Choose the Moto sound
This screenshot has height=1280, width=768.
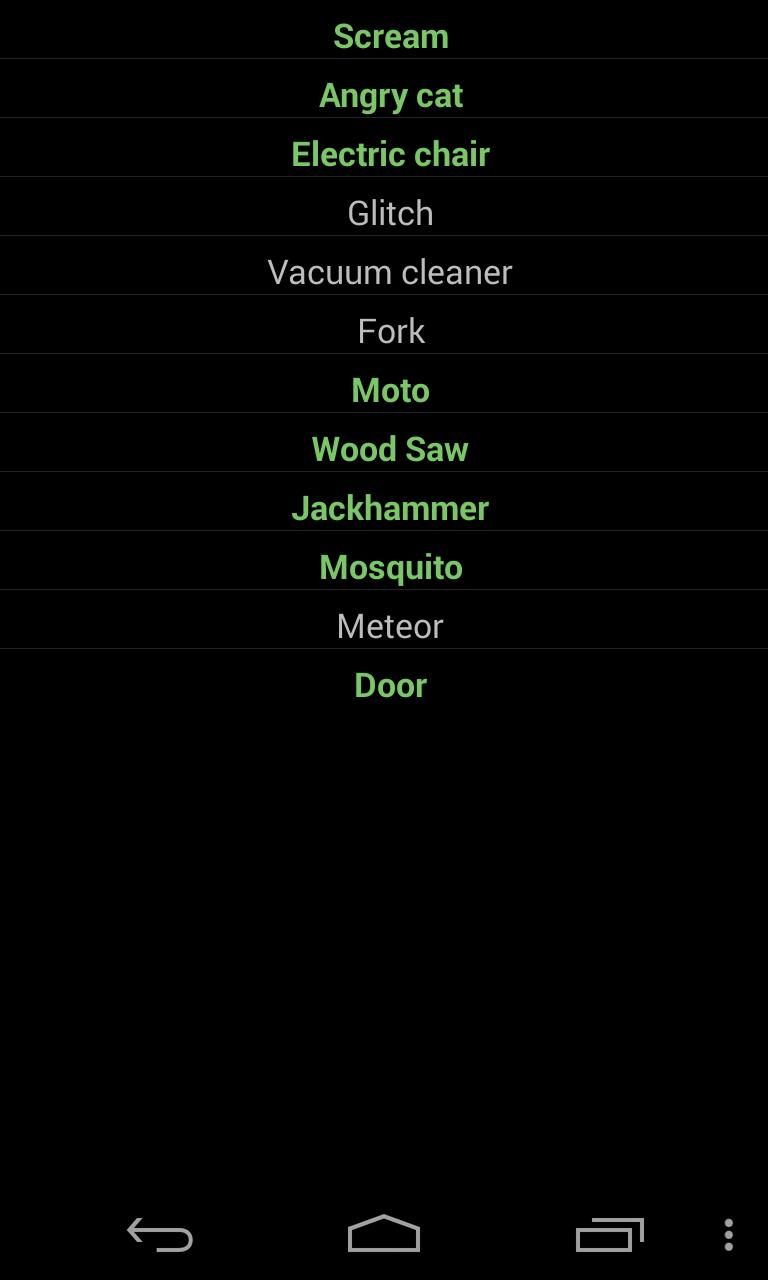click(x=390, y=391)
